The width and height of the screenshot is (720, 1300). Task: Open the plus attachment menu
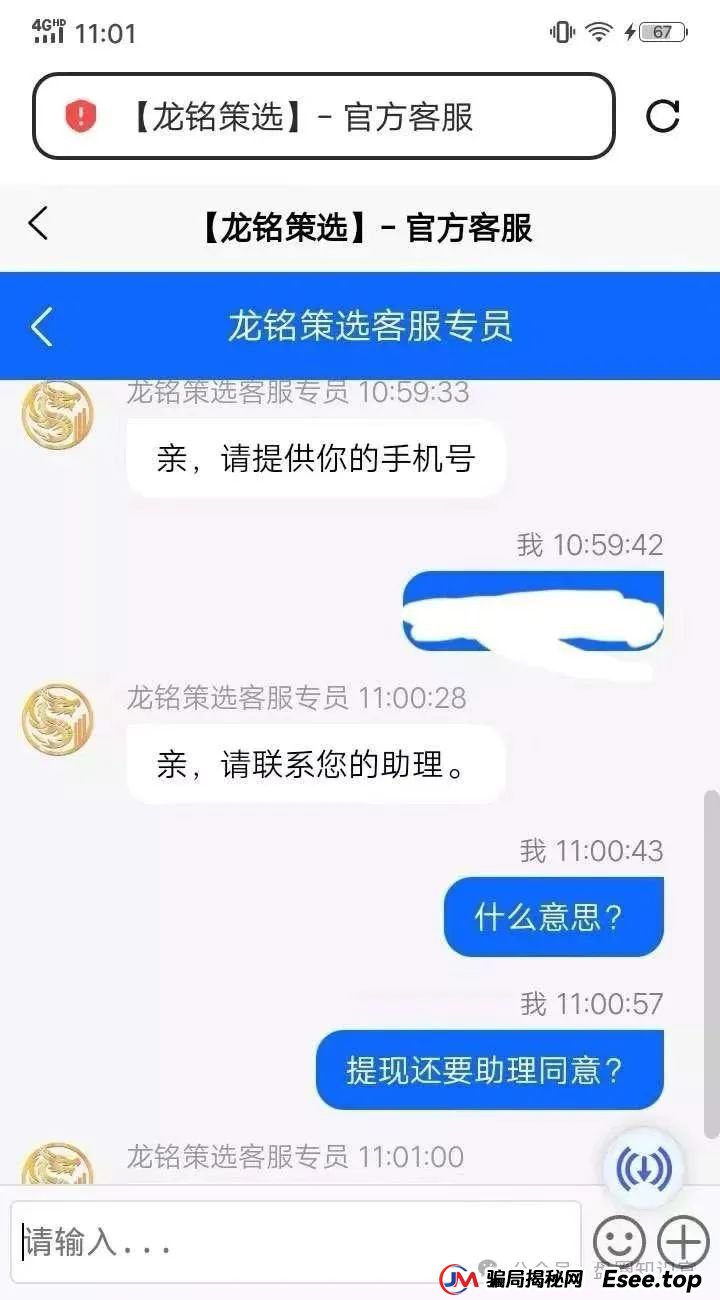tap(683, 1242)
